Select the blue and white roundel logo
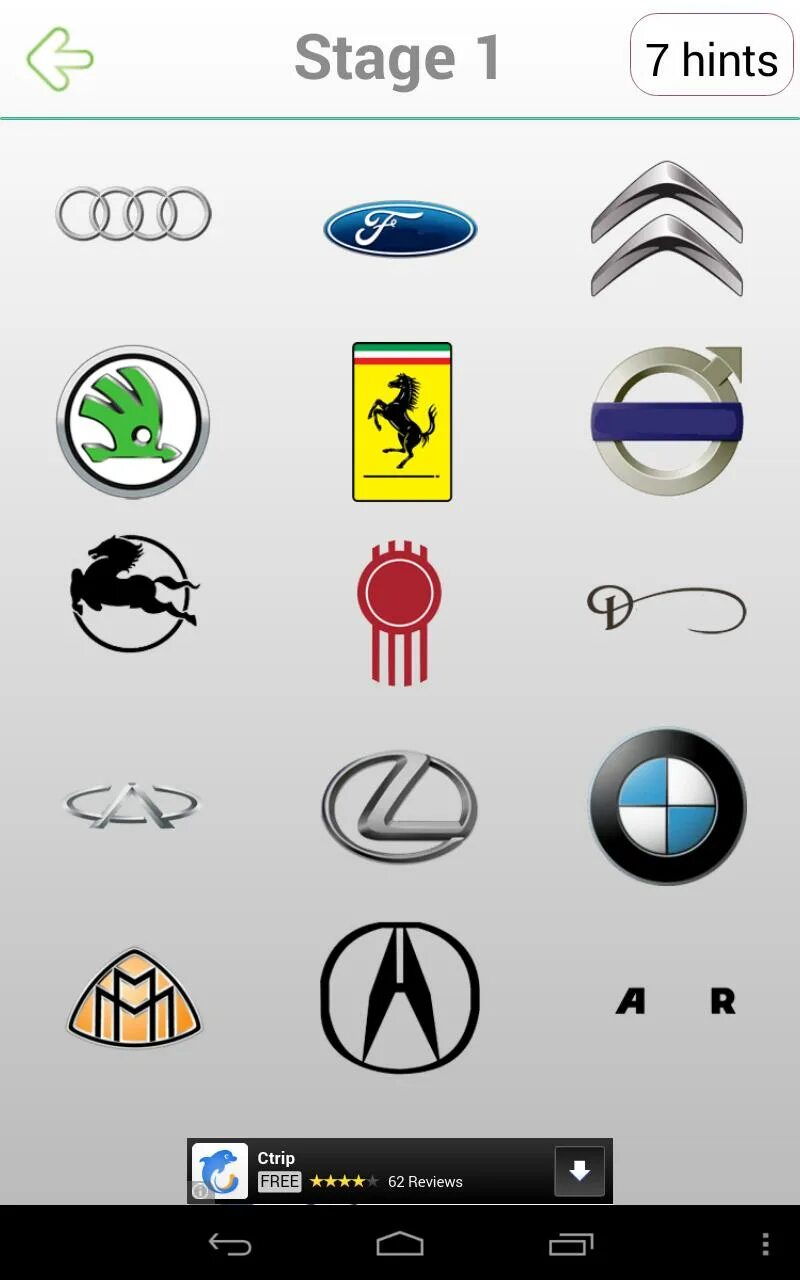800x1280 pixels. coord(667,806)
